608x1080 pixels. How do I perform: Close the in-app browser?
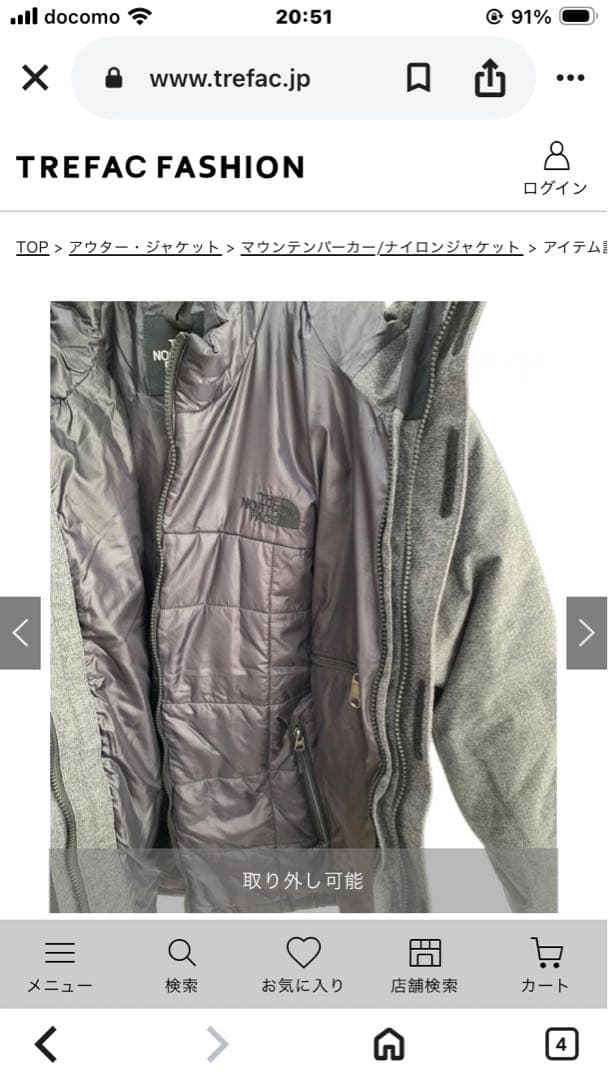click(x=35, y=78)
